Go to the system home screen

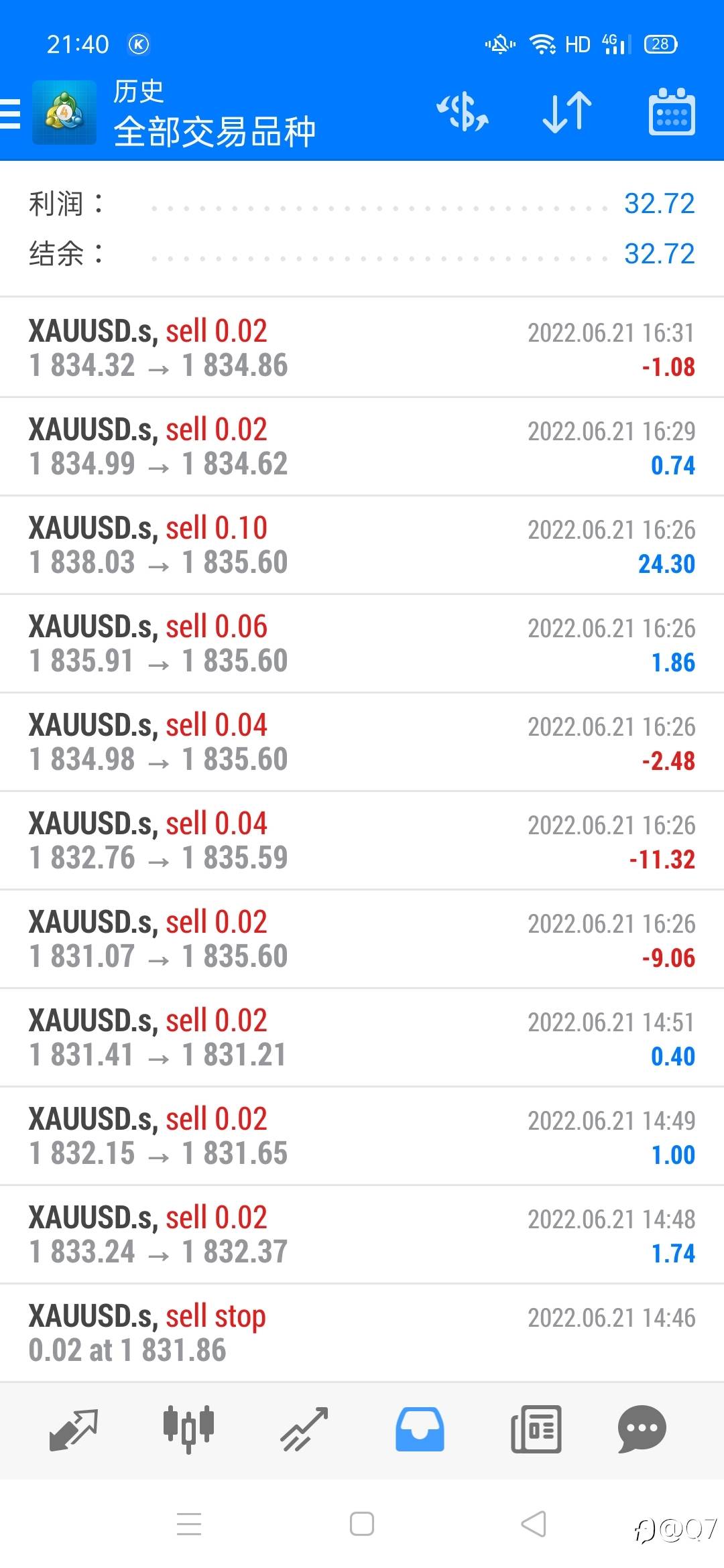[x=362, y=1524]
